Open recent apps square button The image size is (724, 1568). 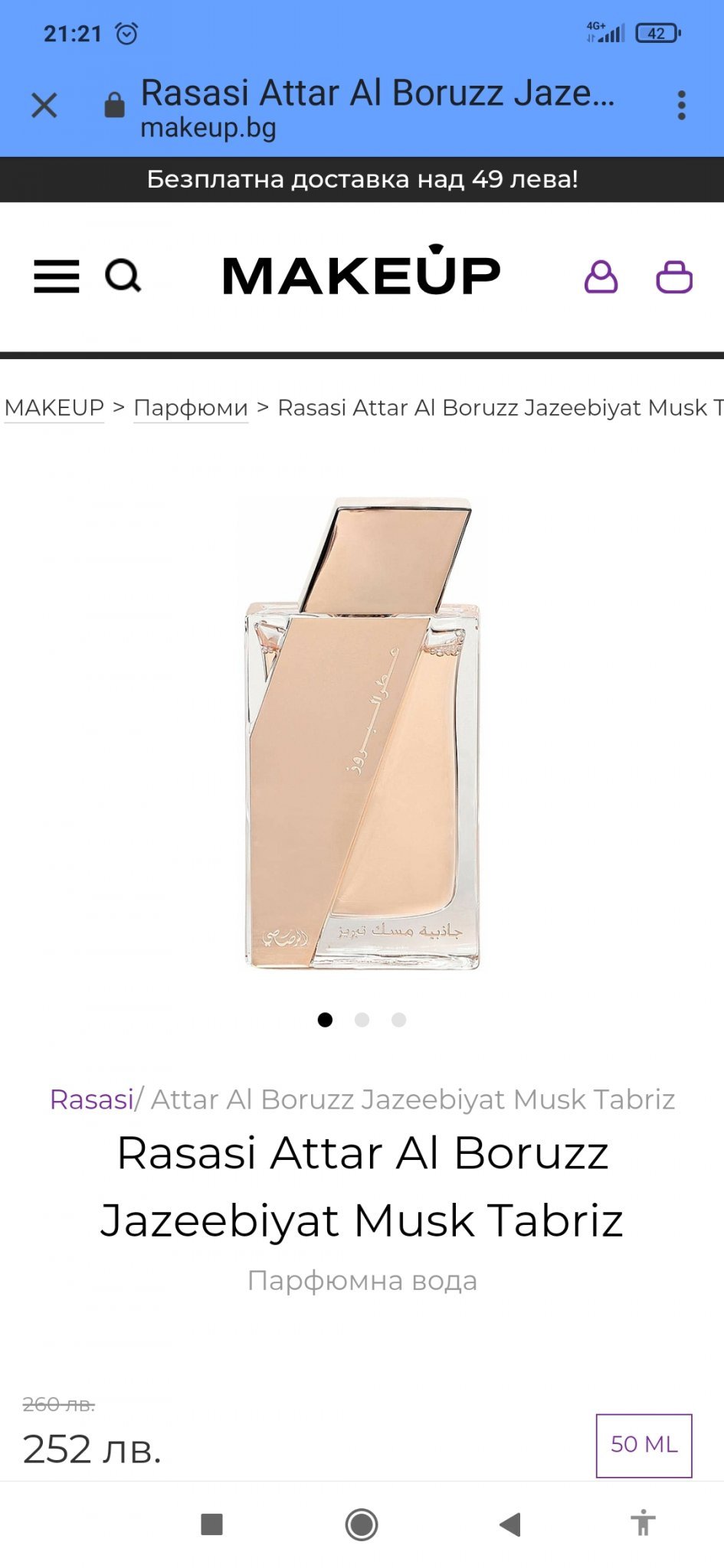click(x=211, y=1524)
